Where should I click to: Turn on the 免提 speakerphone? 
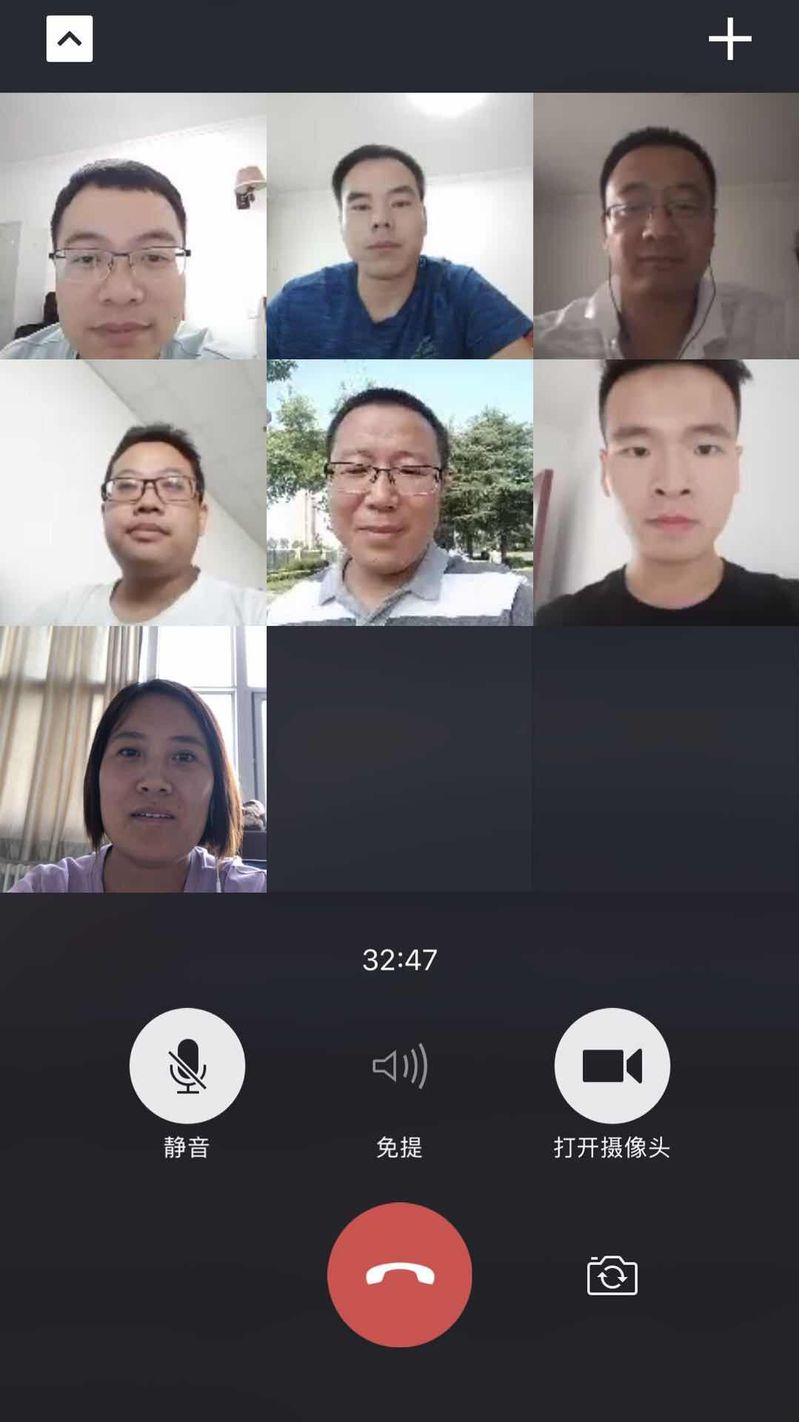click(x=399, y=1066)
